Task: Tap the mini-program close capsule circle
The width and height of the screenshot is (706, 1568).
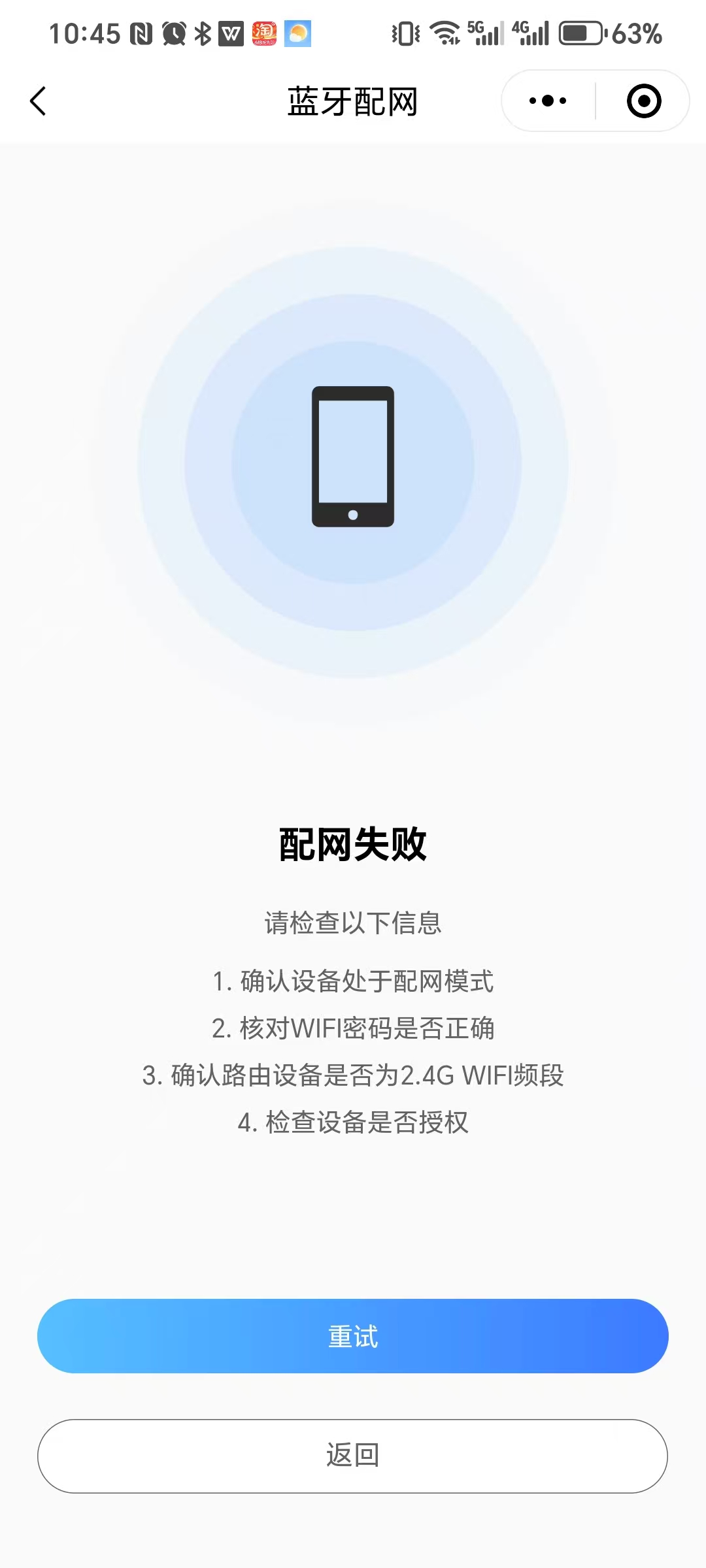Action: [643, 101]
